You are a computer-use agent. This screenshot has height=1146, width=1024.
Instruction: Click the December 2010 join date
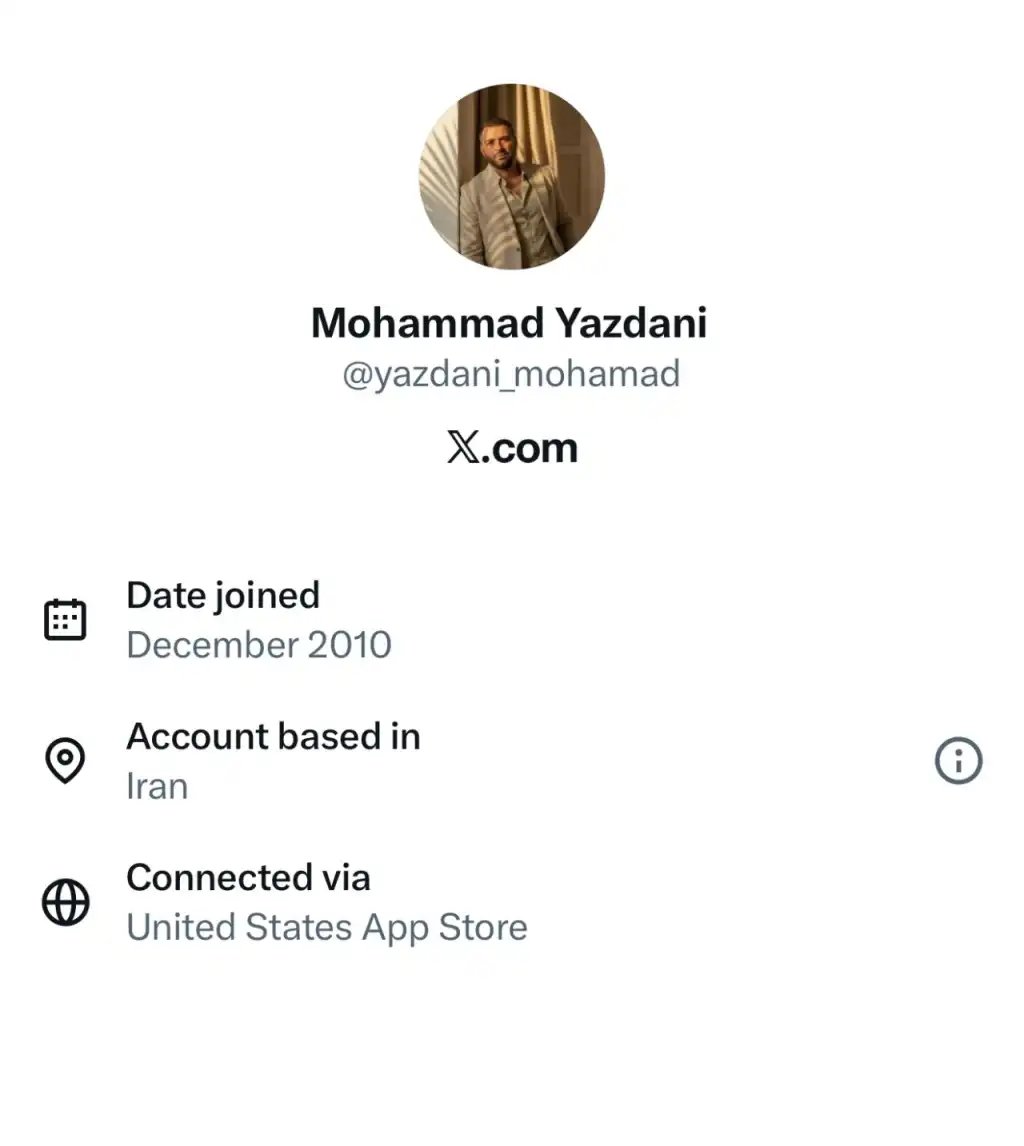(x=258, y=645)
